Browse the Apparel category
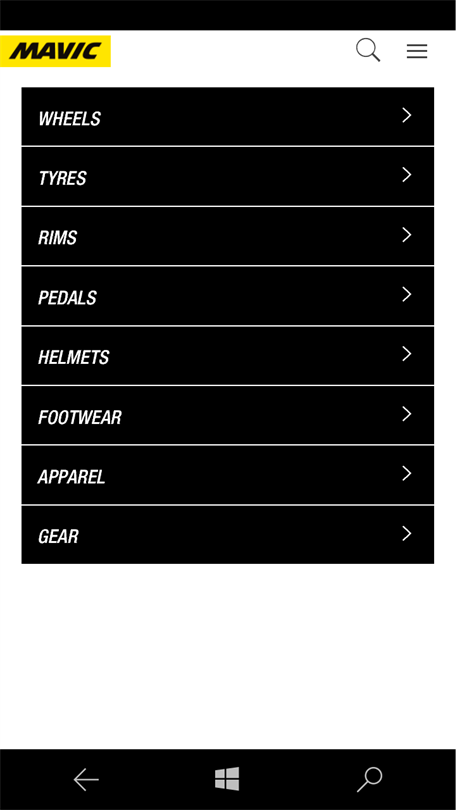The width and height of the screenshot is (456, 810). 228,475
